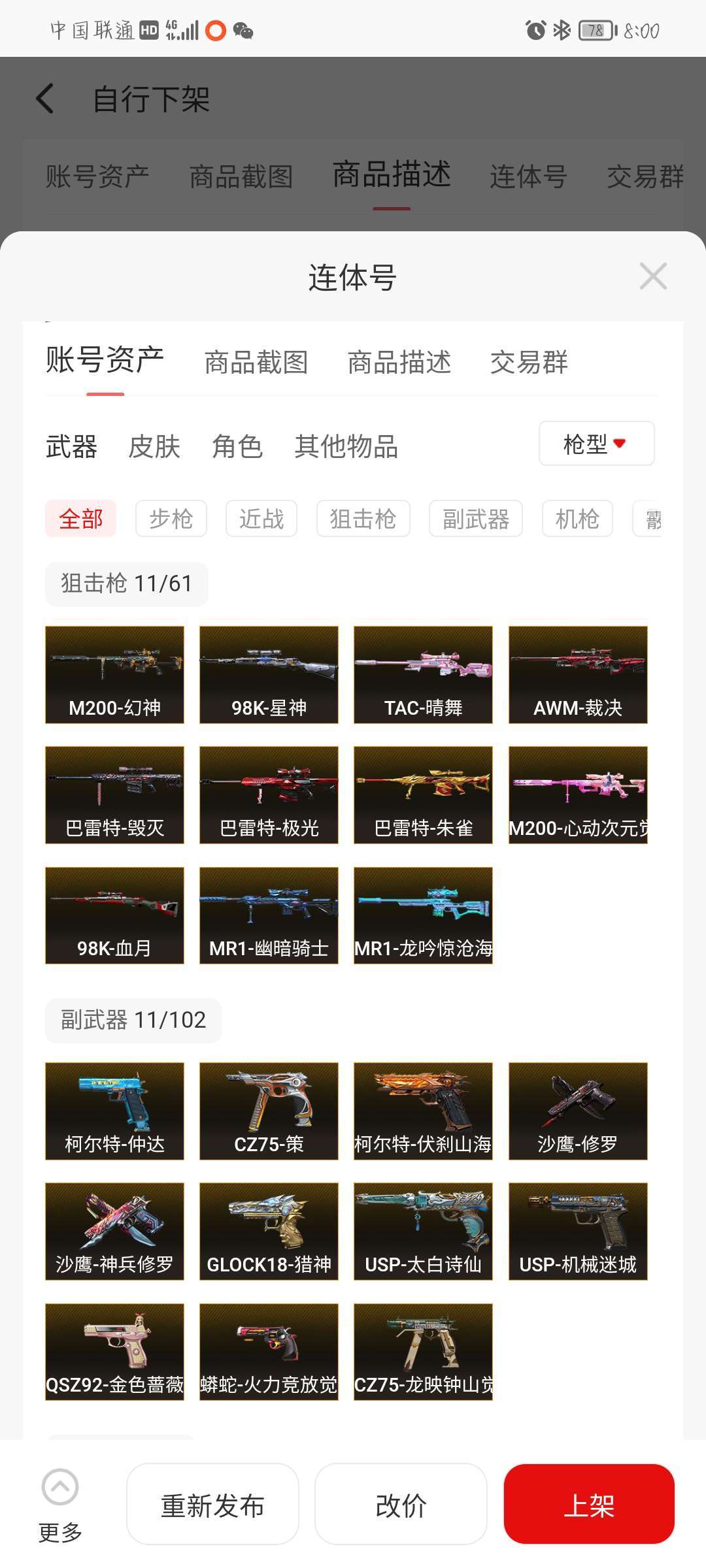This screenshot has height=1568, width=706.
Task: Filter by 狙击枪 chip
Action: point(363,519)
